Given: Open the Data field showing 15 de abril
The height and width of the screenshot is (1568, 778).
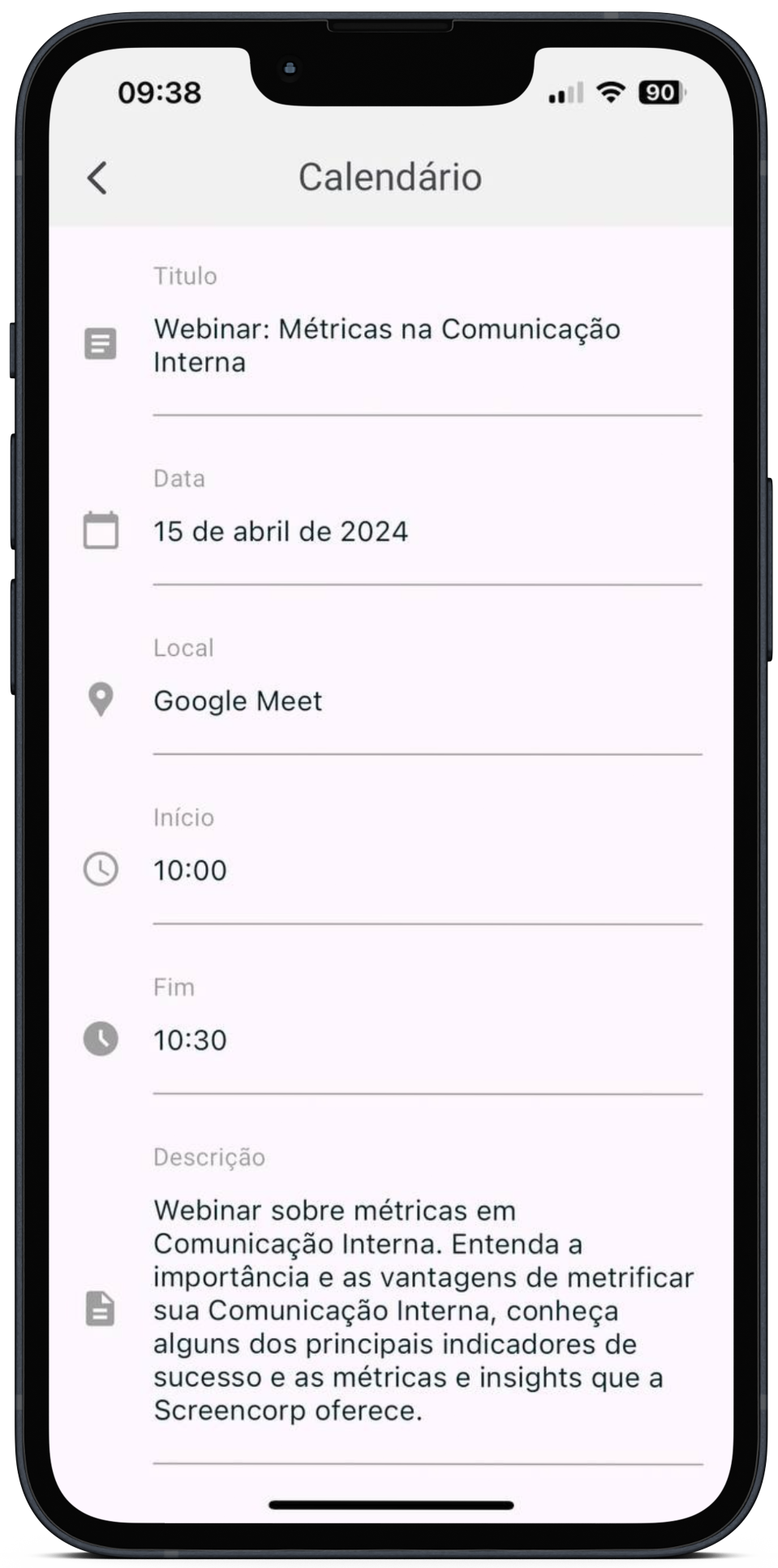Looking at the screenshot, I should pyautogui.click(x=281, y=532).
